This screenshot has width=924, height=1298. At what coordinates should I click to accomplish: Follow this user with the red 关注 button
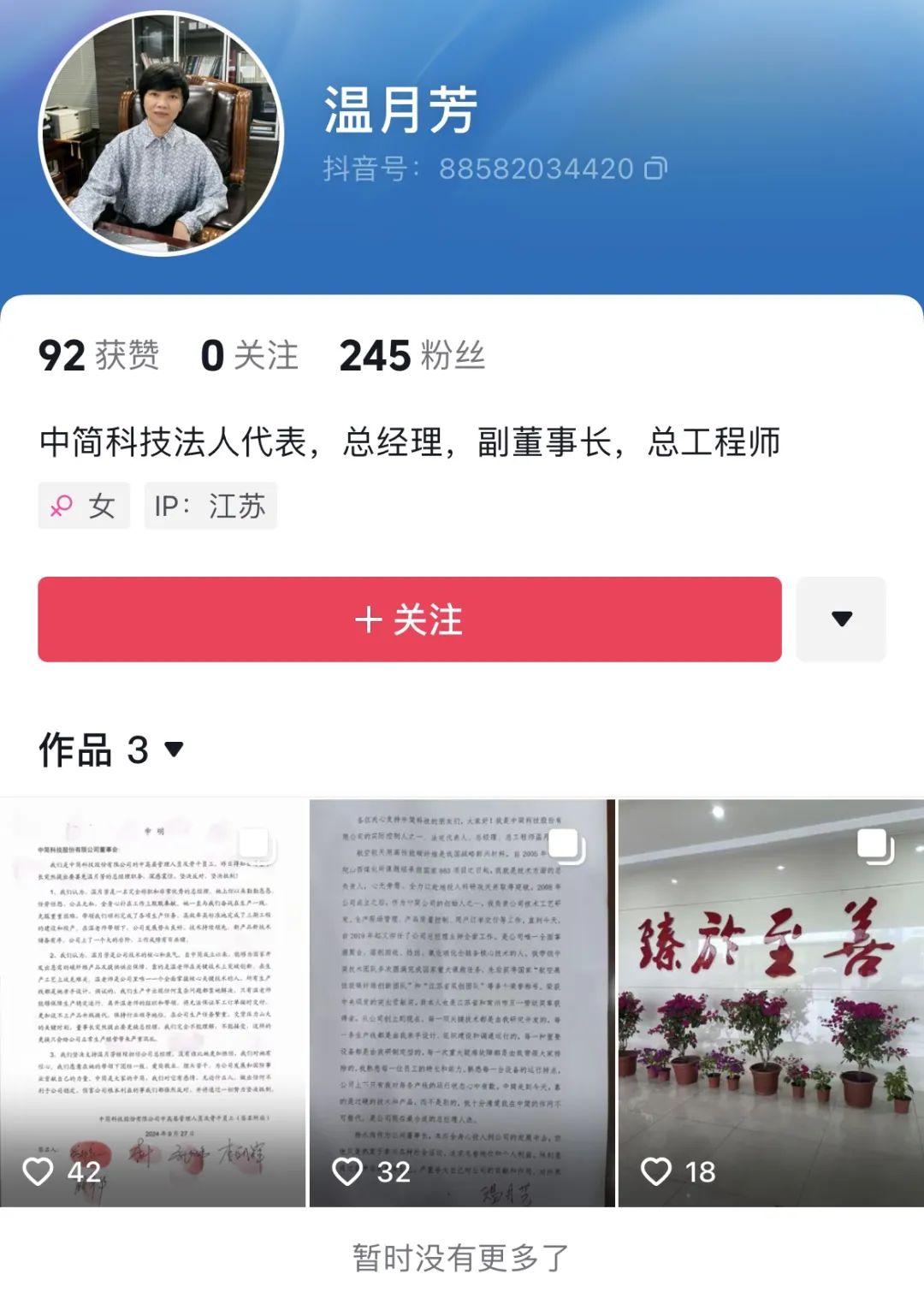[409, 619]
